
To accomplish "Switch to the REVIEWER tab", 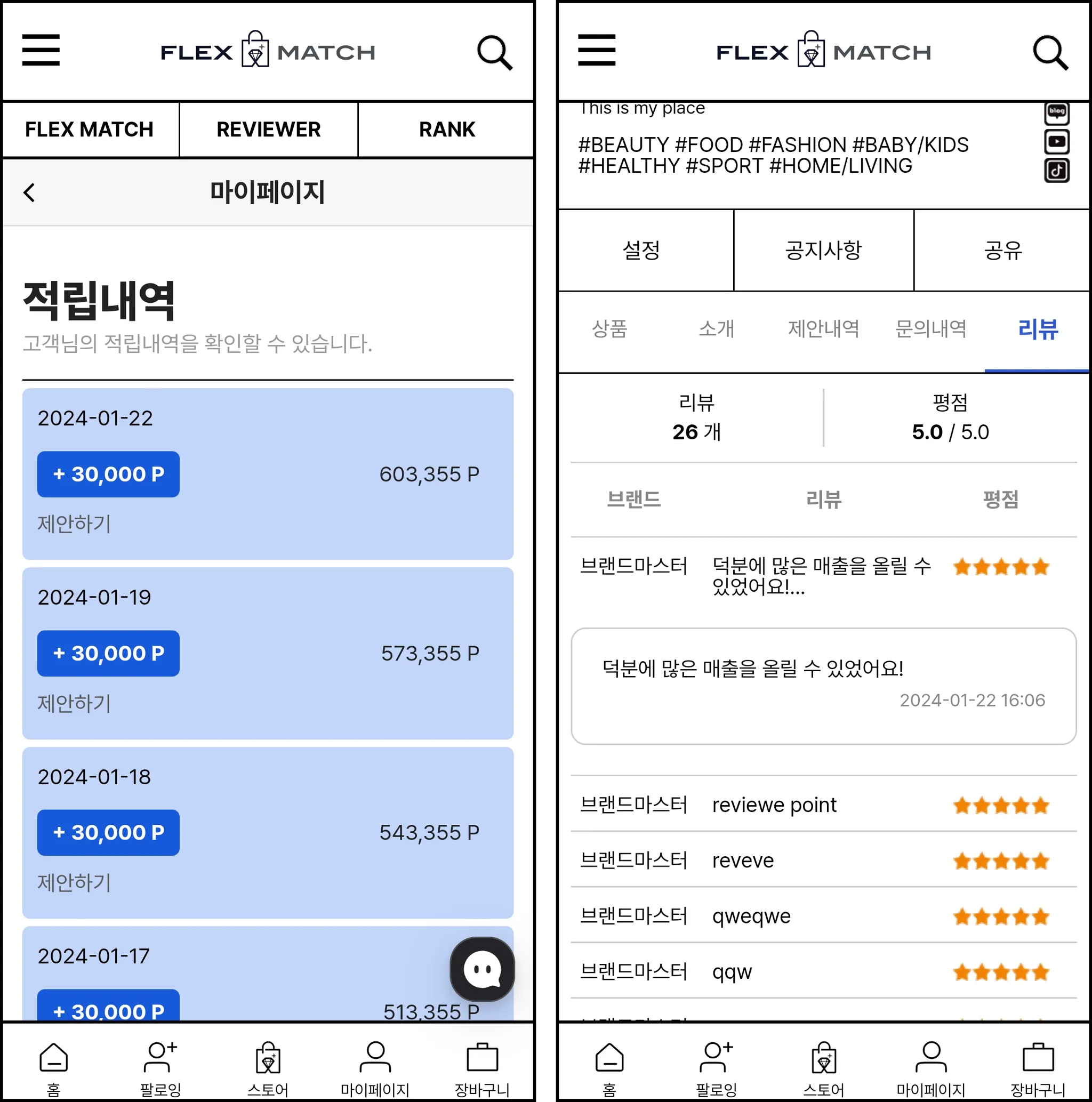I will tap(268, 130).
